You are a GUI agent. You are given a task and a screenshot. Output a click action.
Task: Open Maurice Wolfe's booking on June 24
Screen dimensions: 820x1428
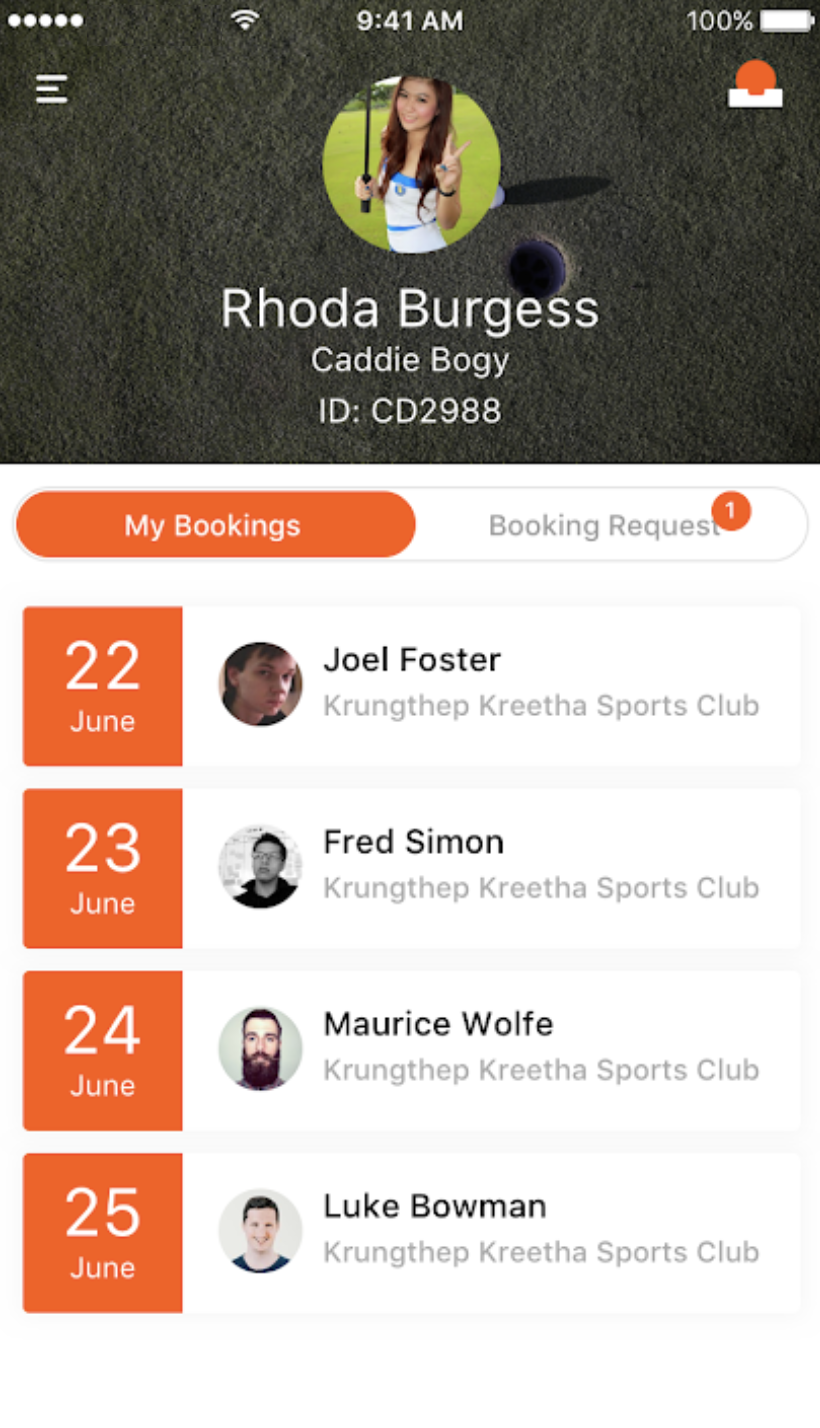[411, 1050]
